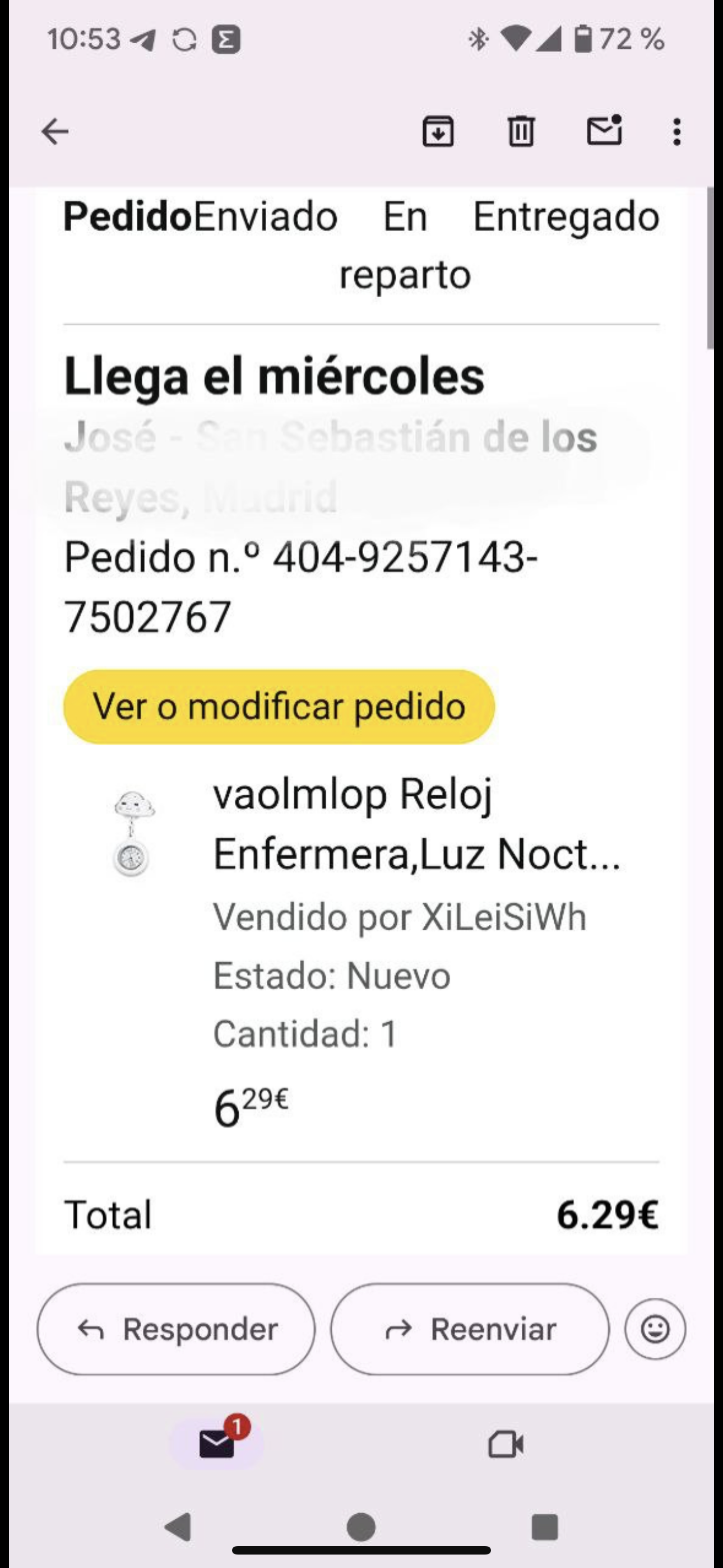Viewport: 723px width, 1568px height.
Task: Open the Reloj Enfermera product image
Action: click(133, 833)
